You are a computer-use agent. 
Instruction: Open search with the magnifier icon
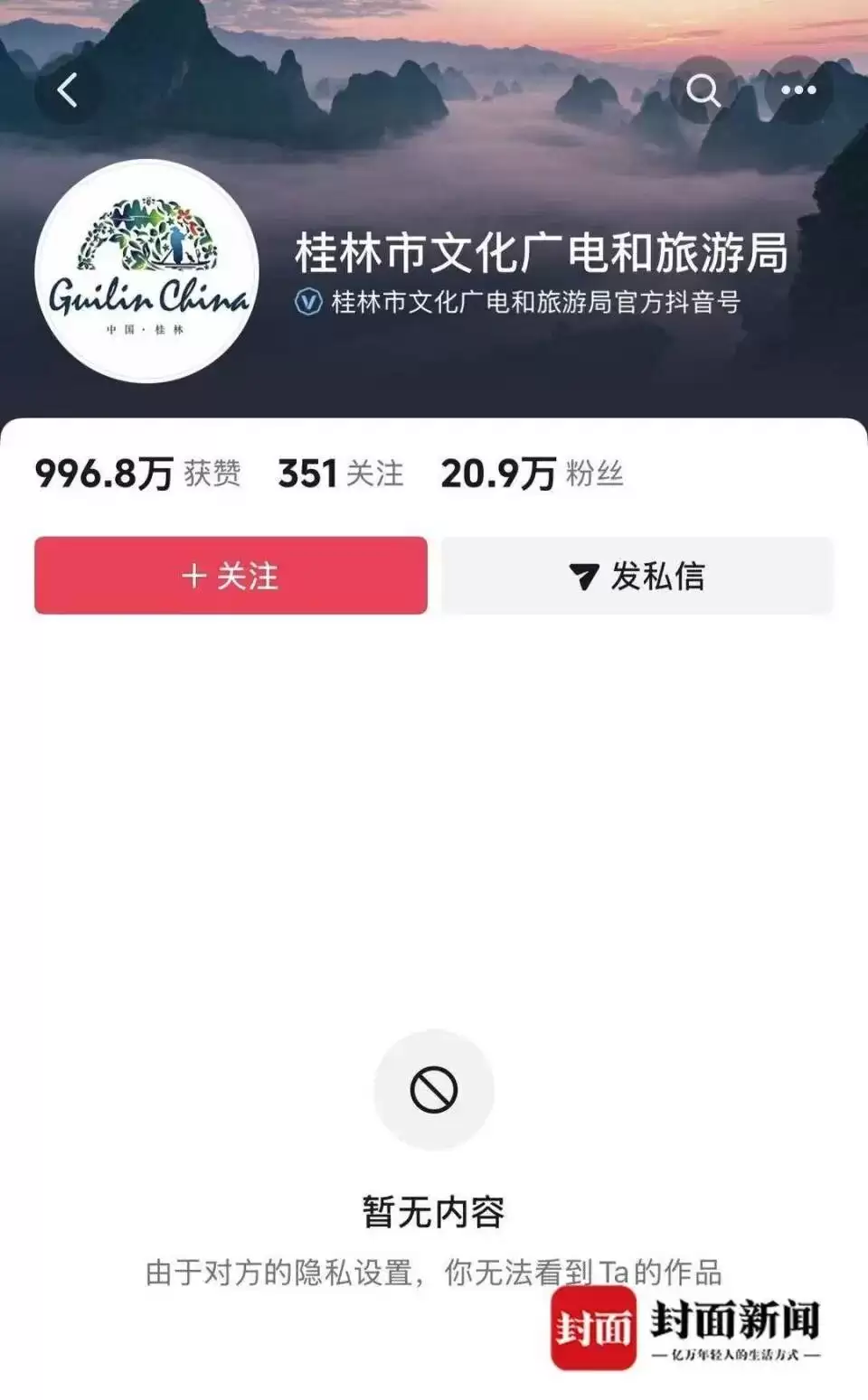703,90
